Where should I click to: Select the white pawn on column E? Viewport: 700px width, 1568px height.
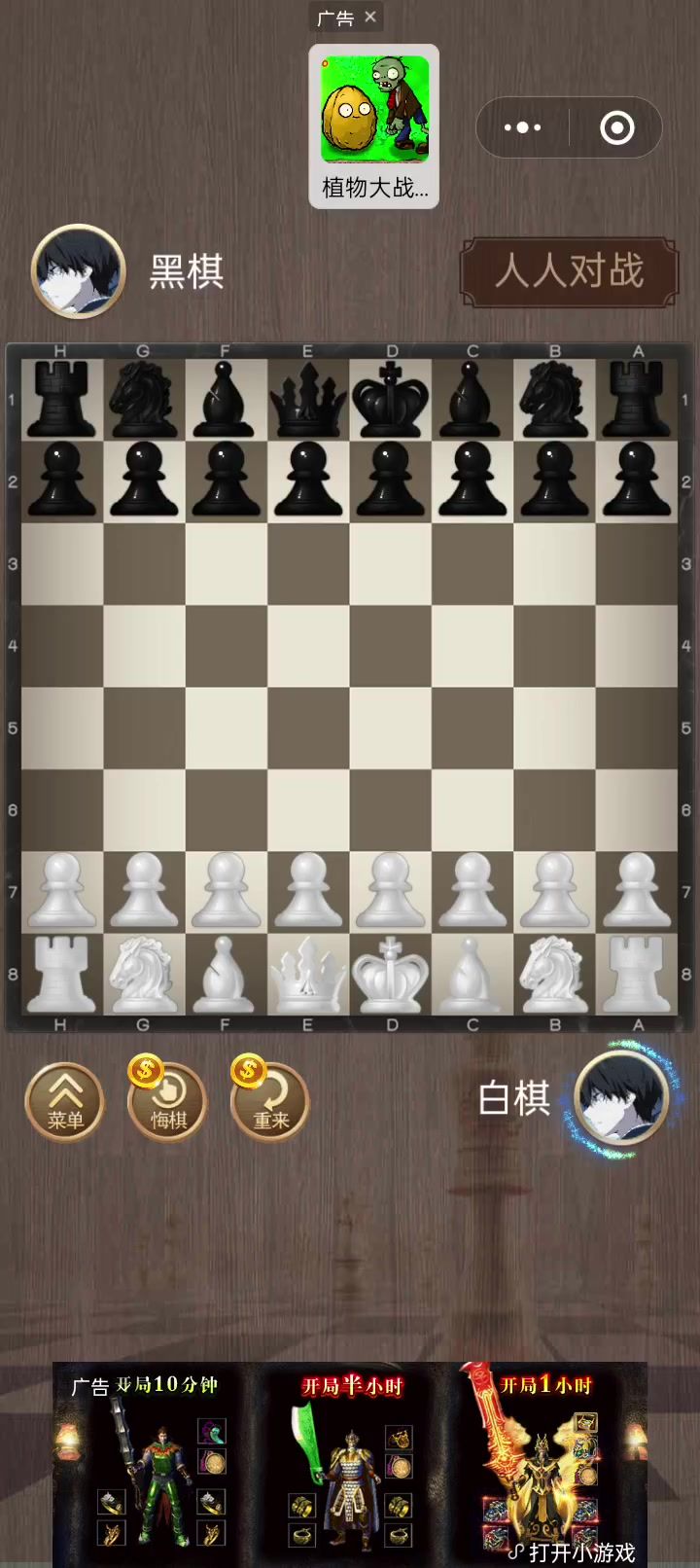coord(308,890)
